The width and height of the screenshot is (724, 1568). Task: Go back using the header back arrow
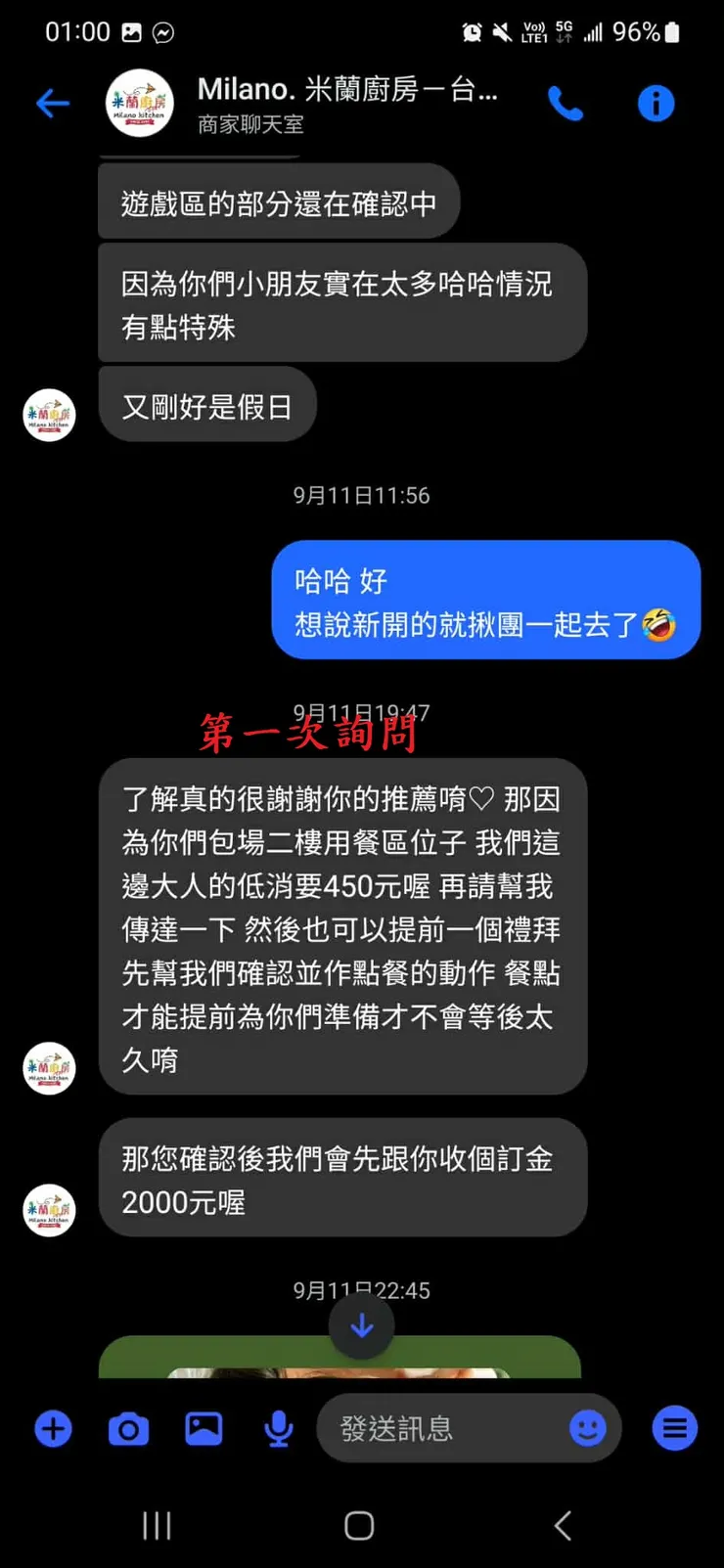coord(53,104)
